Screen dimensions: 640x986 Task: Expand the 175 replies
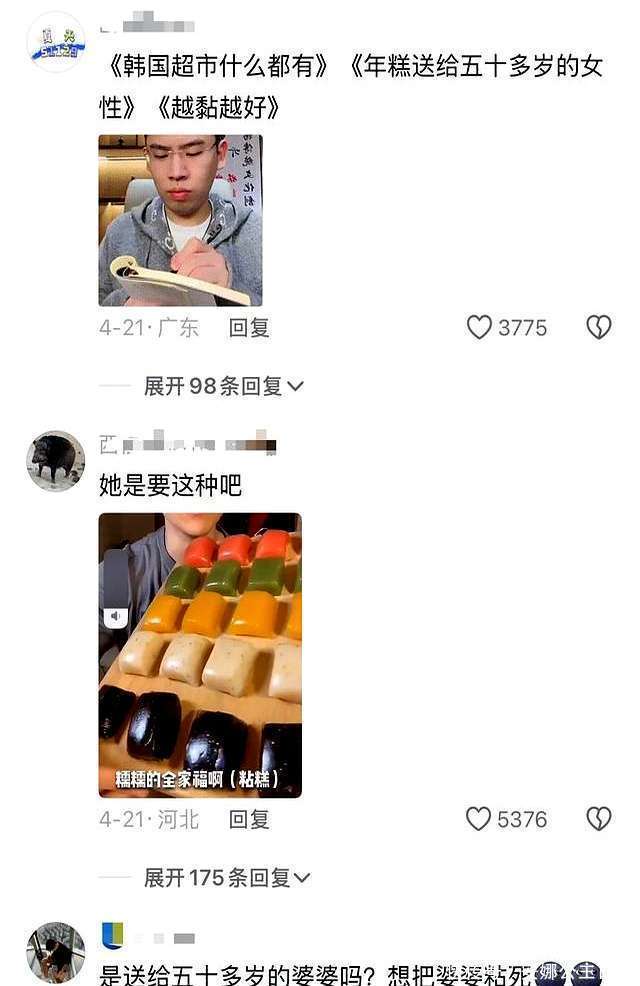point(227,878)
